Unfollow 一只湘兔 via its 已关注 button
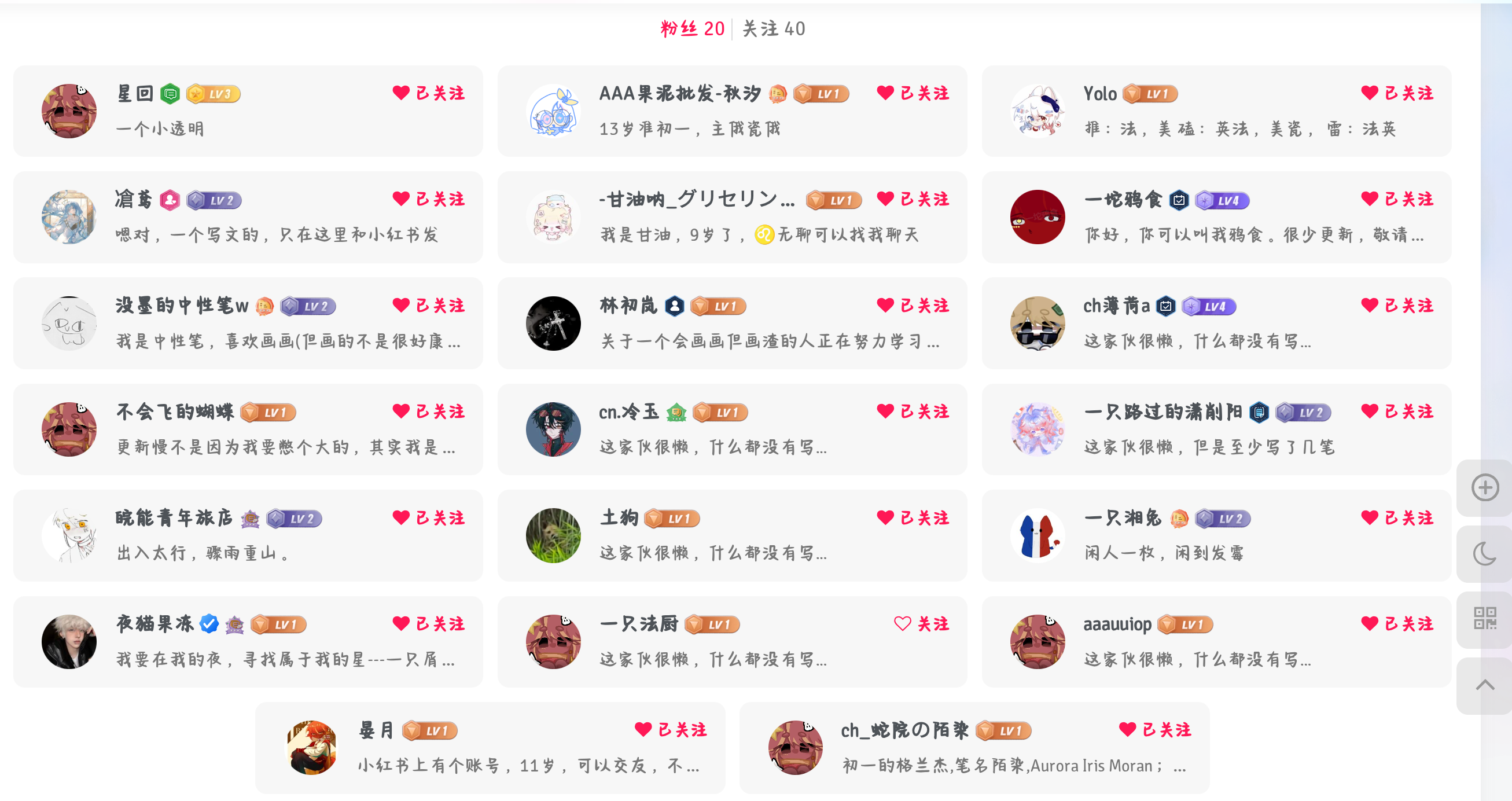 point(1397,517)
